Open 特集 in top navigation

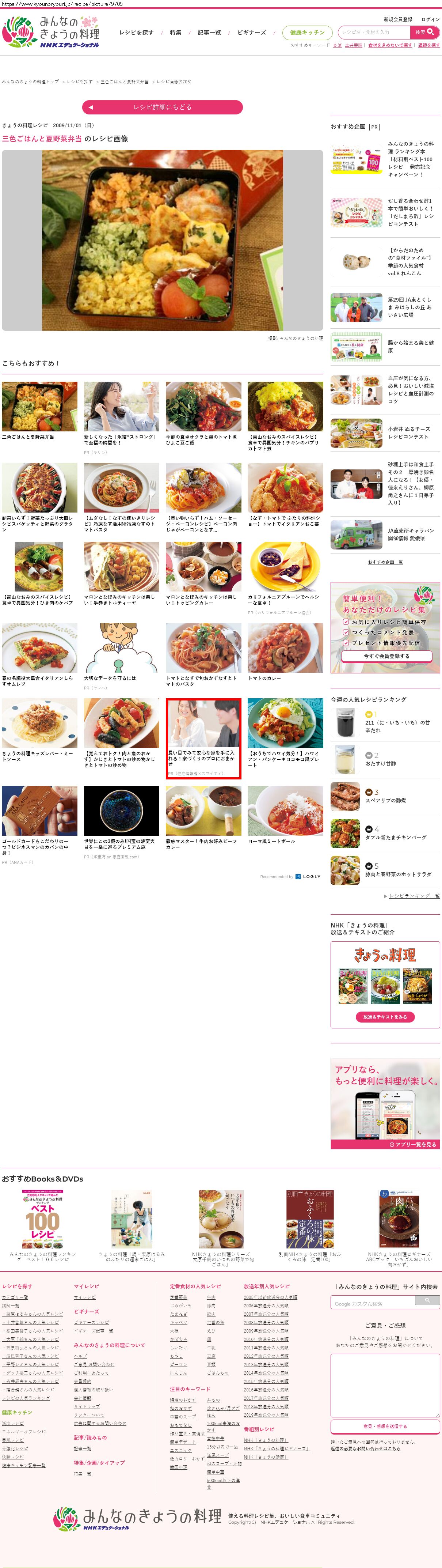tap(176, 33)
